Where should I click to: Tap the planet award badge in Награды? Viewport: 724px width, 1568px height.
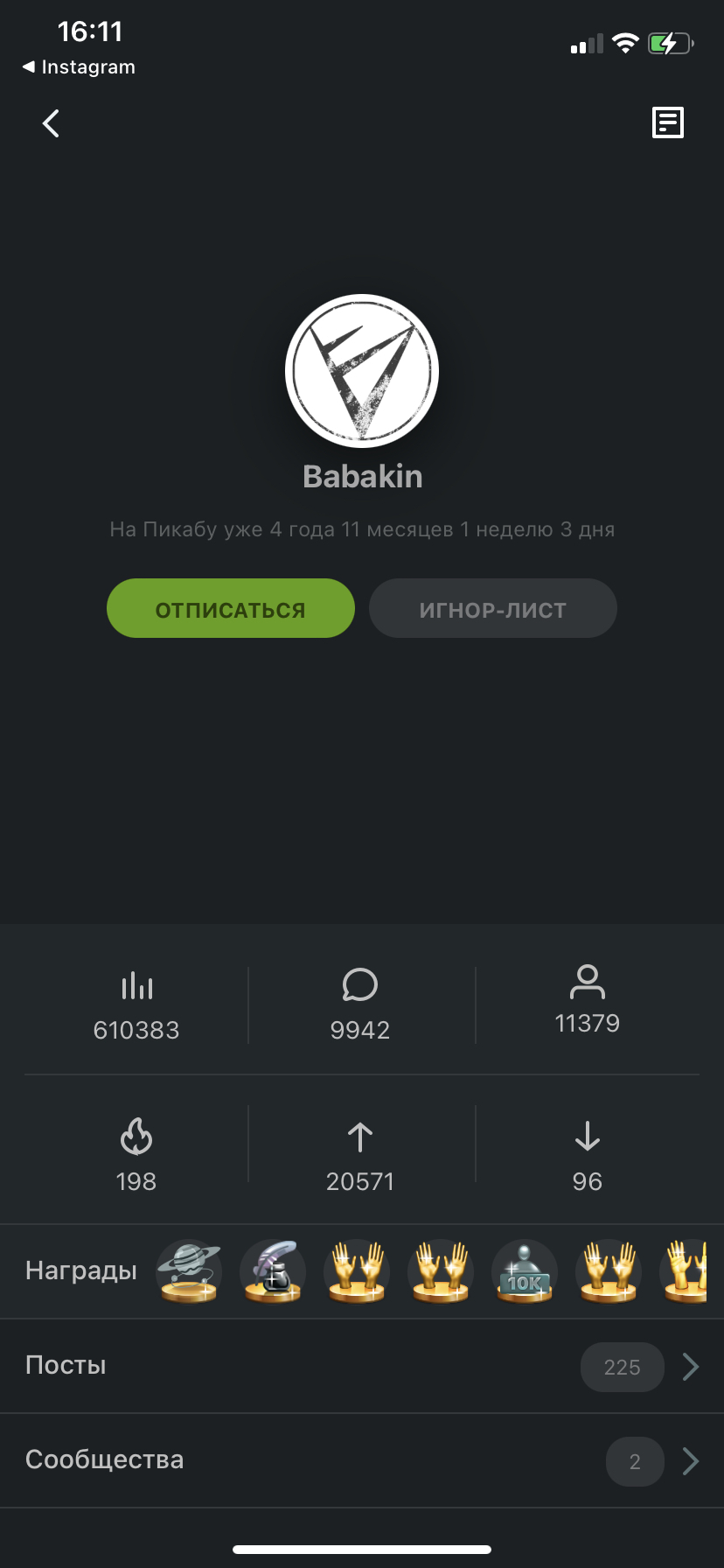[x=189, y=1271]
